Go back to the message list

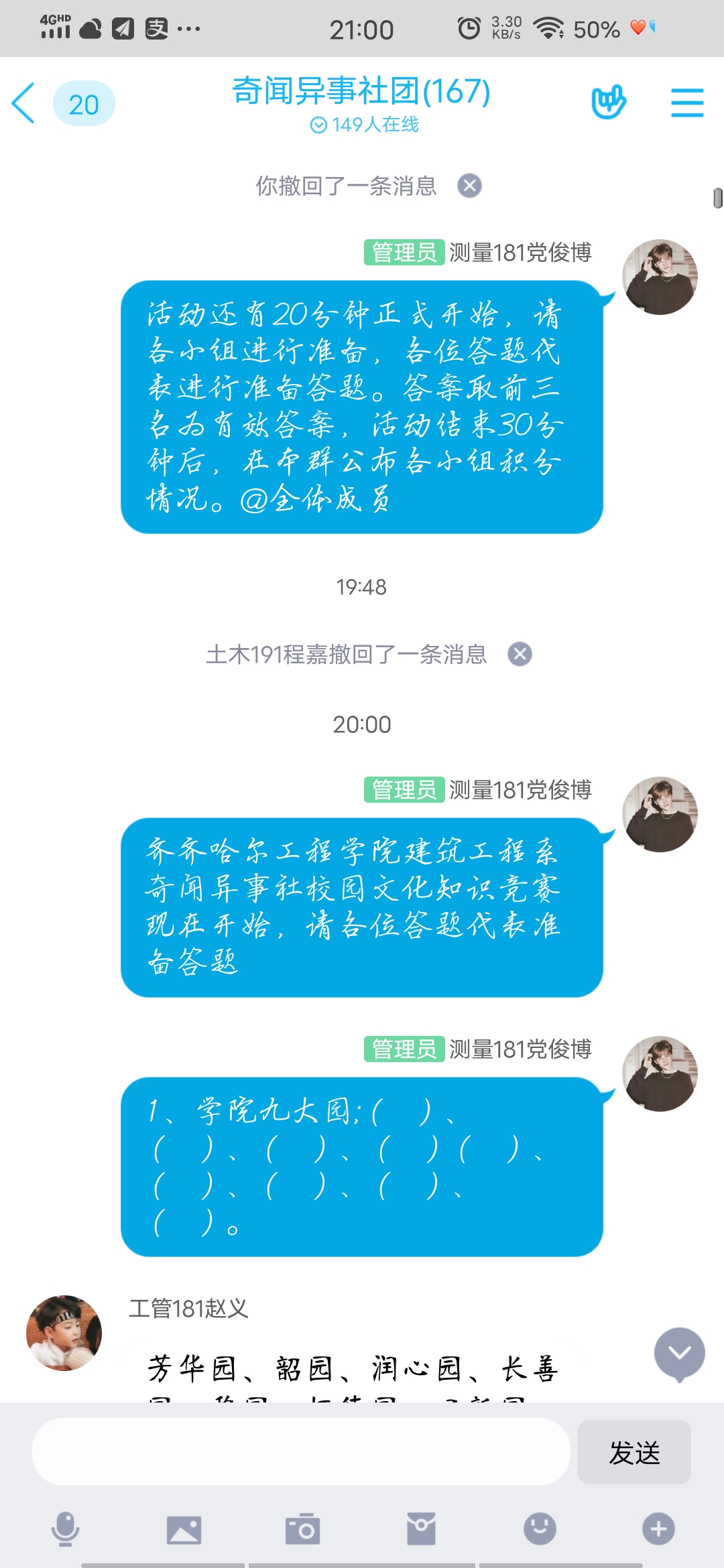tap(24, 104)
